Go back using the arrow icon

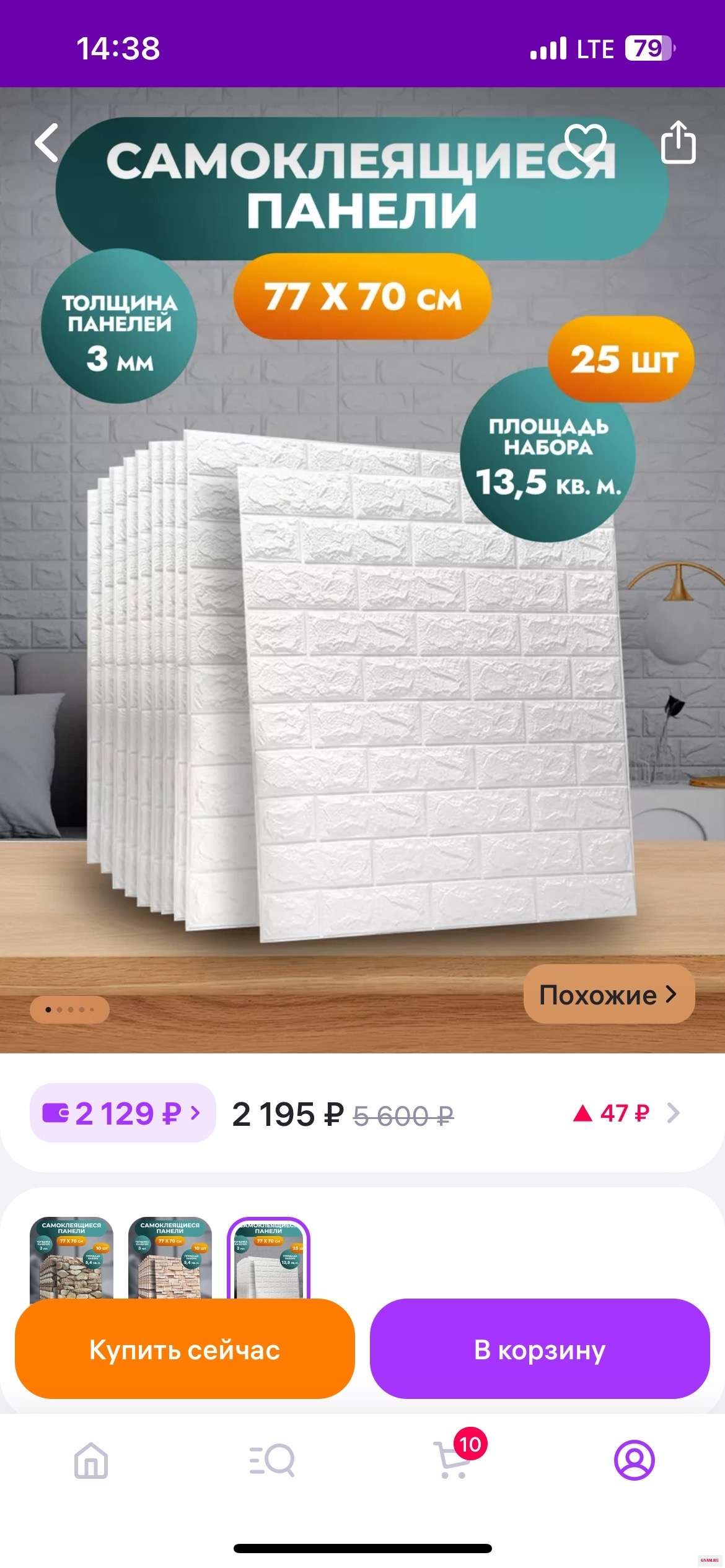point(47,142)
